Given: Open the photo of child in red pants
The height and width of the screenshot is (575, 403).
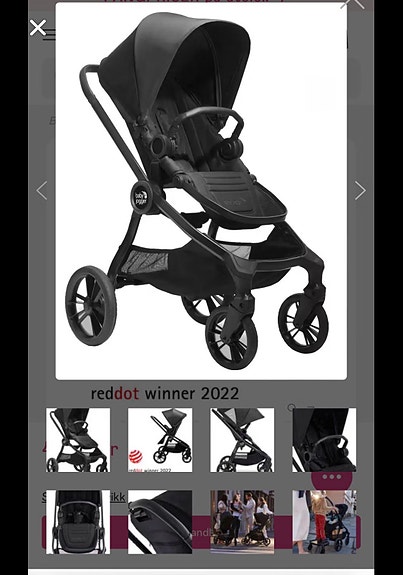Looking at the screenshot, I should click(324, 522).
